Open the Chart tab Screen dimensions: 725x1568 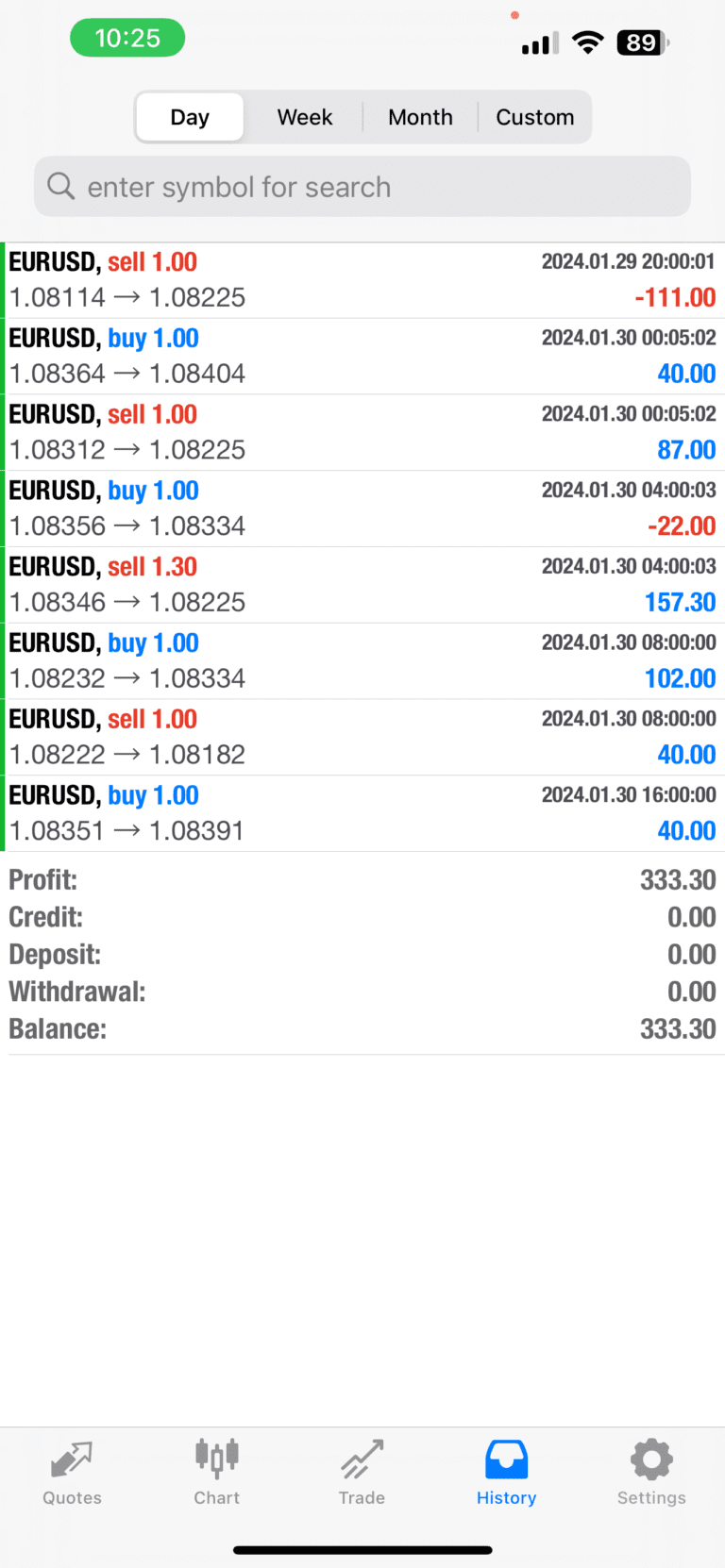click(217, 1472)
